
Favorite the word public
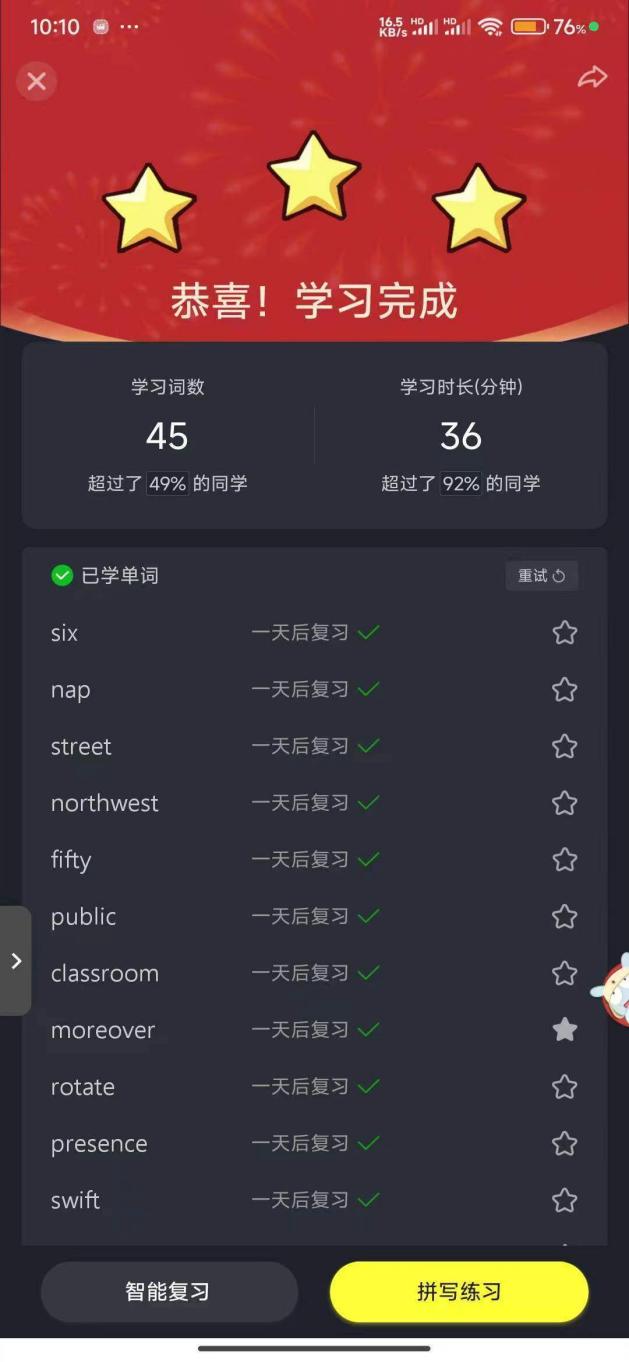(x=565, y=916)
